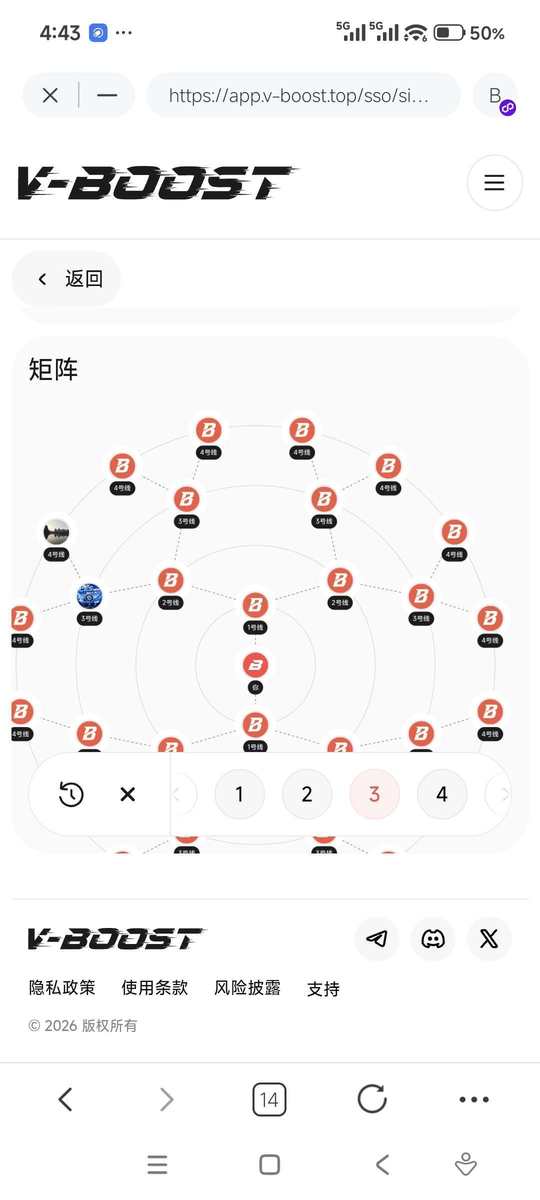Reload the page in the browser
Image resolution: width=540 pixels, height=1200 pixels.
pyautogui.click(x=372, y=1100)
